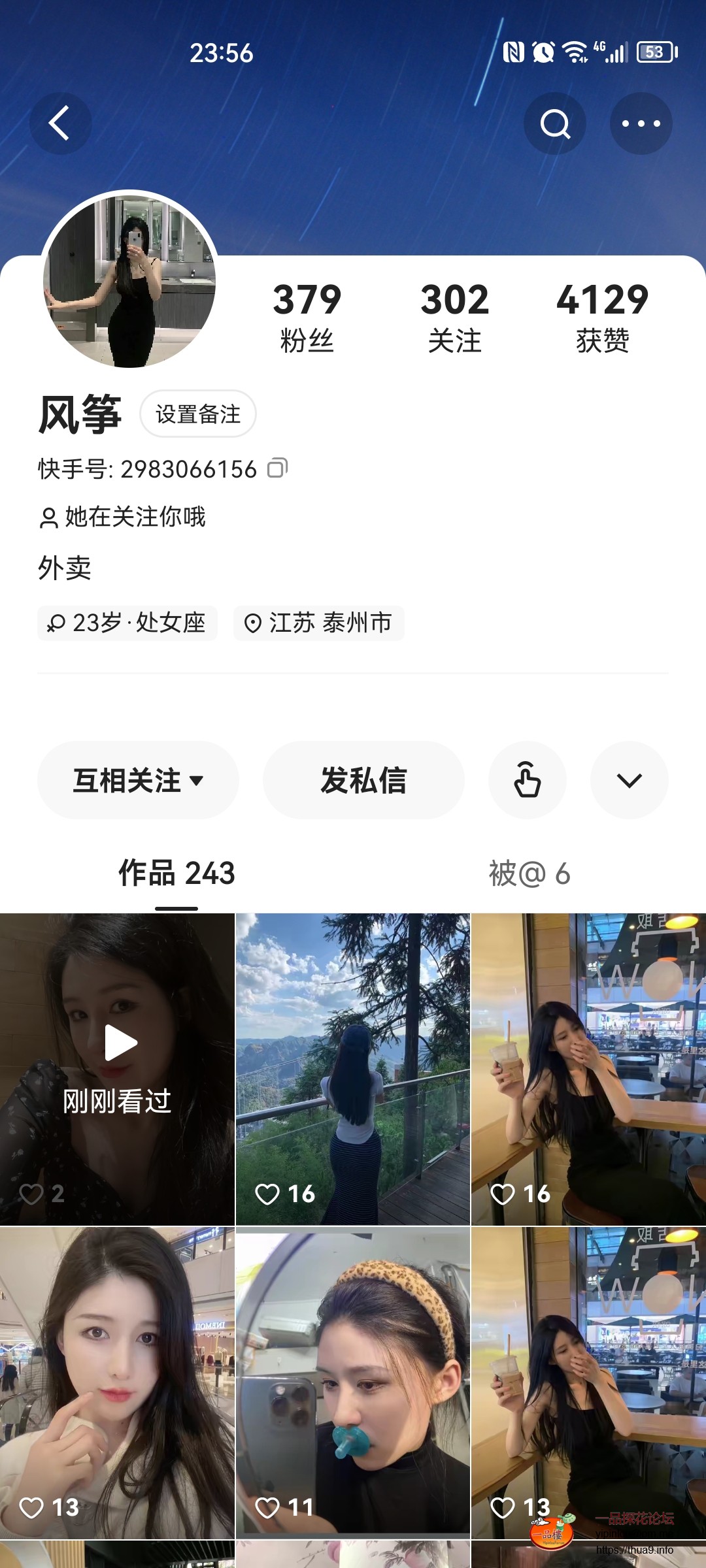706x1568 pixels.
Task: Open the 江苏 泰州市 location tag
Action: tap(319, 623)
